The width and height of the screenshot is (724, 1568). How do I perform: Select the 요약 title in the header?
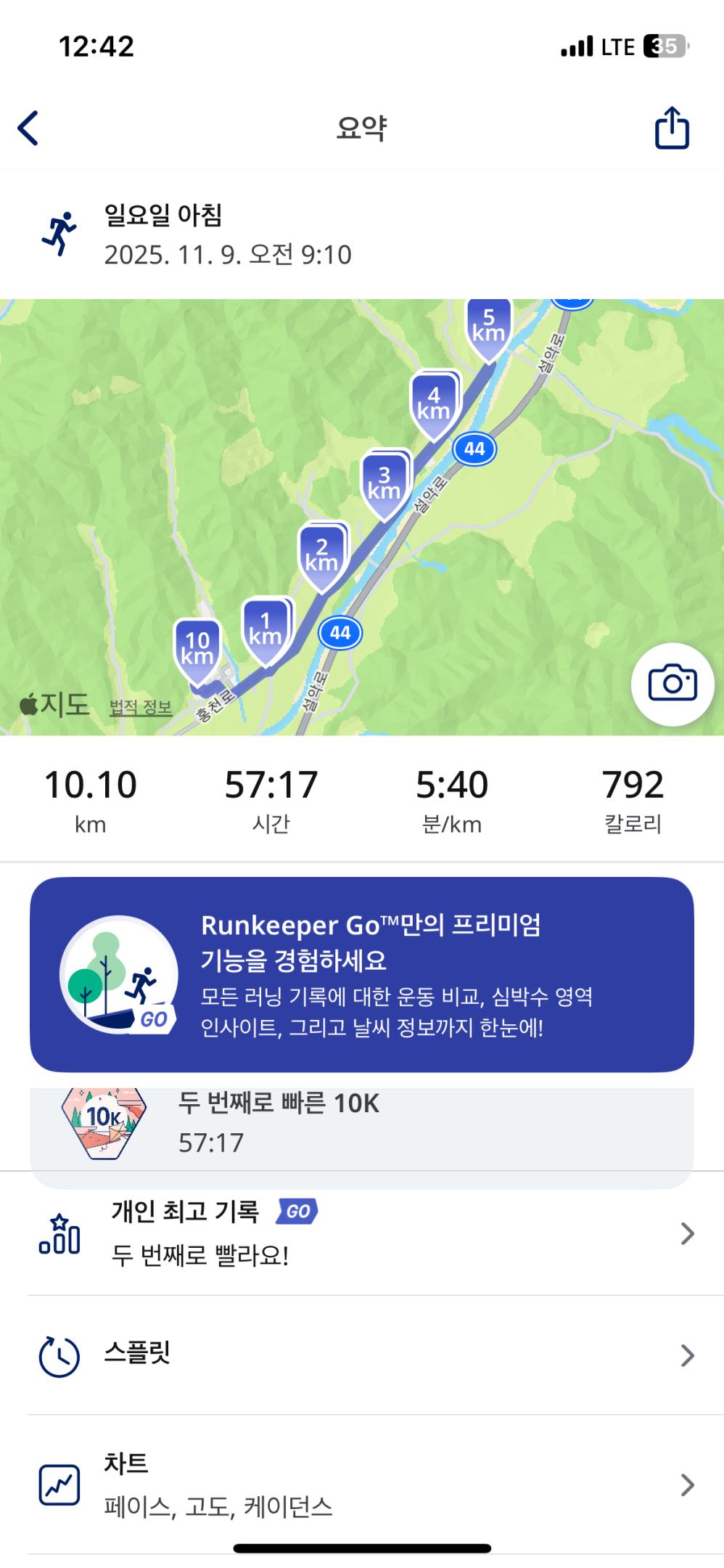pos(362,126)
